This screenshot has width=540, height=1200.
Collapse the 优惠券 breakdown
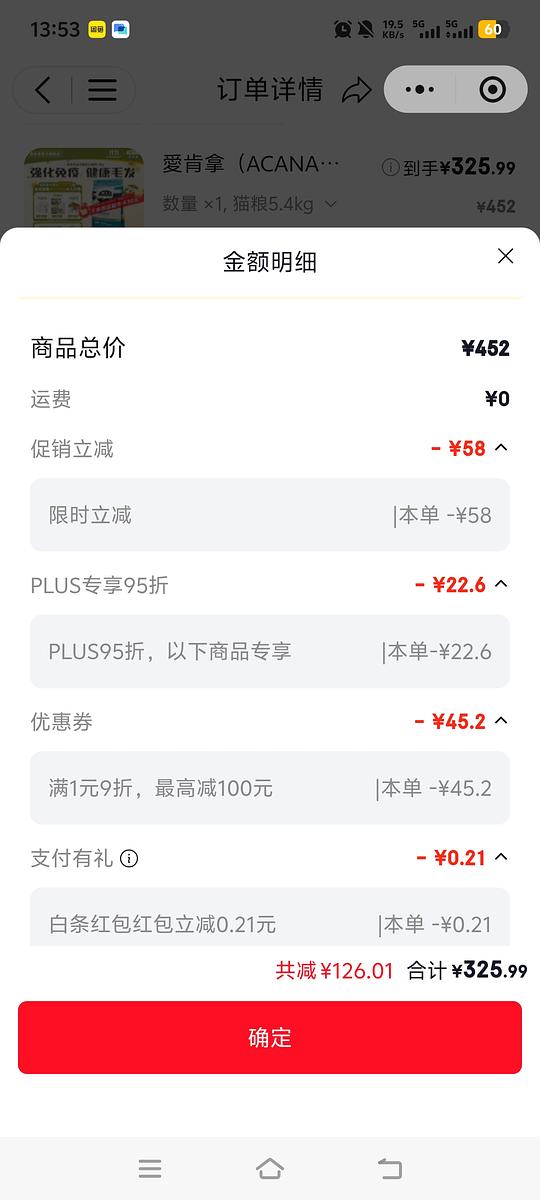click(502, 721)
